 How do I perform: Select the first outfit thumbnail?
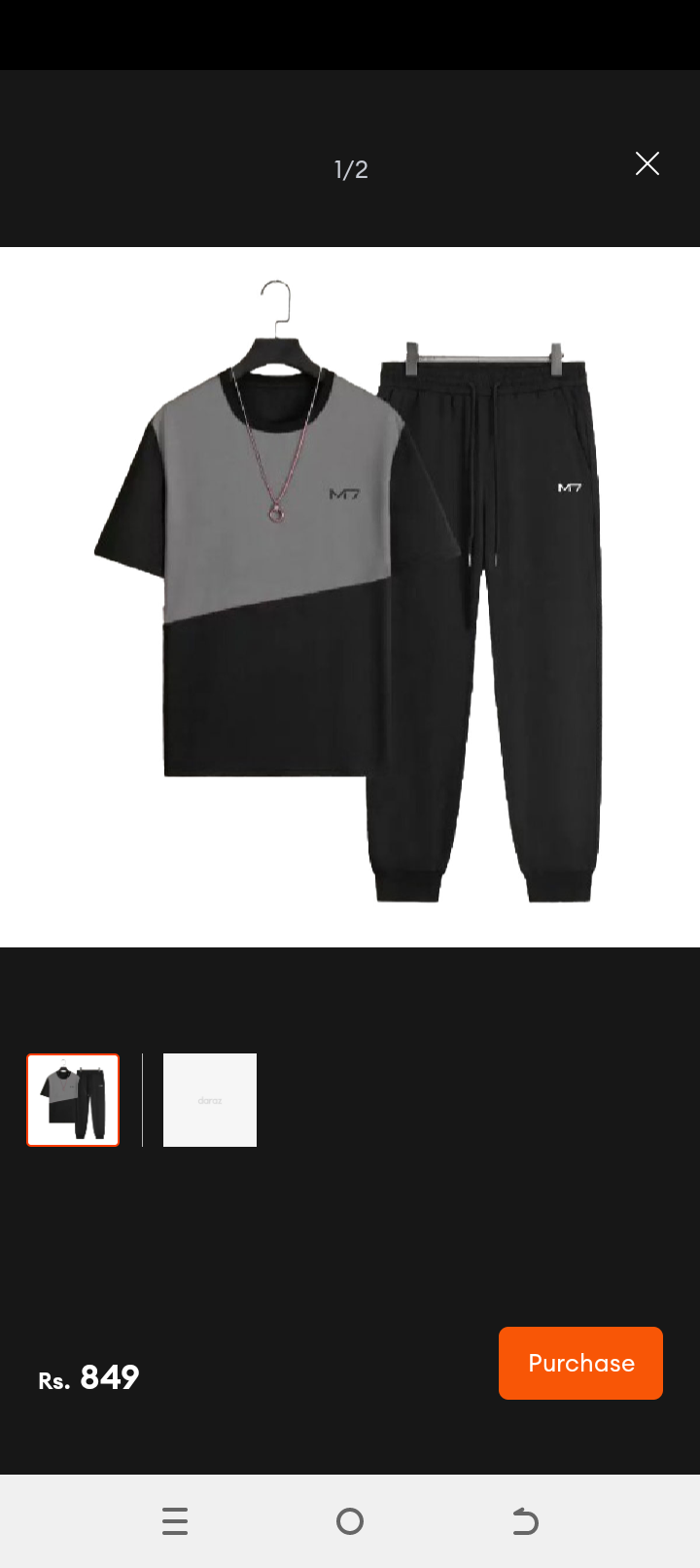pyautogui.click(x=73, y=1100)
